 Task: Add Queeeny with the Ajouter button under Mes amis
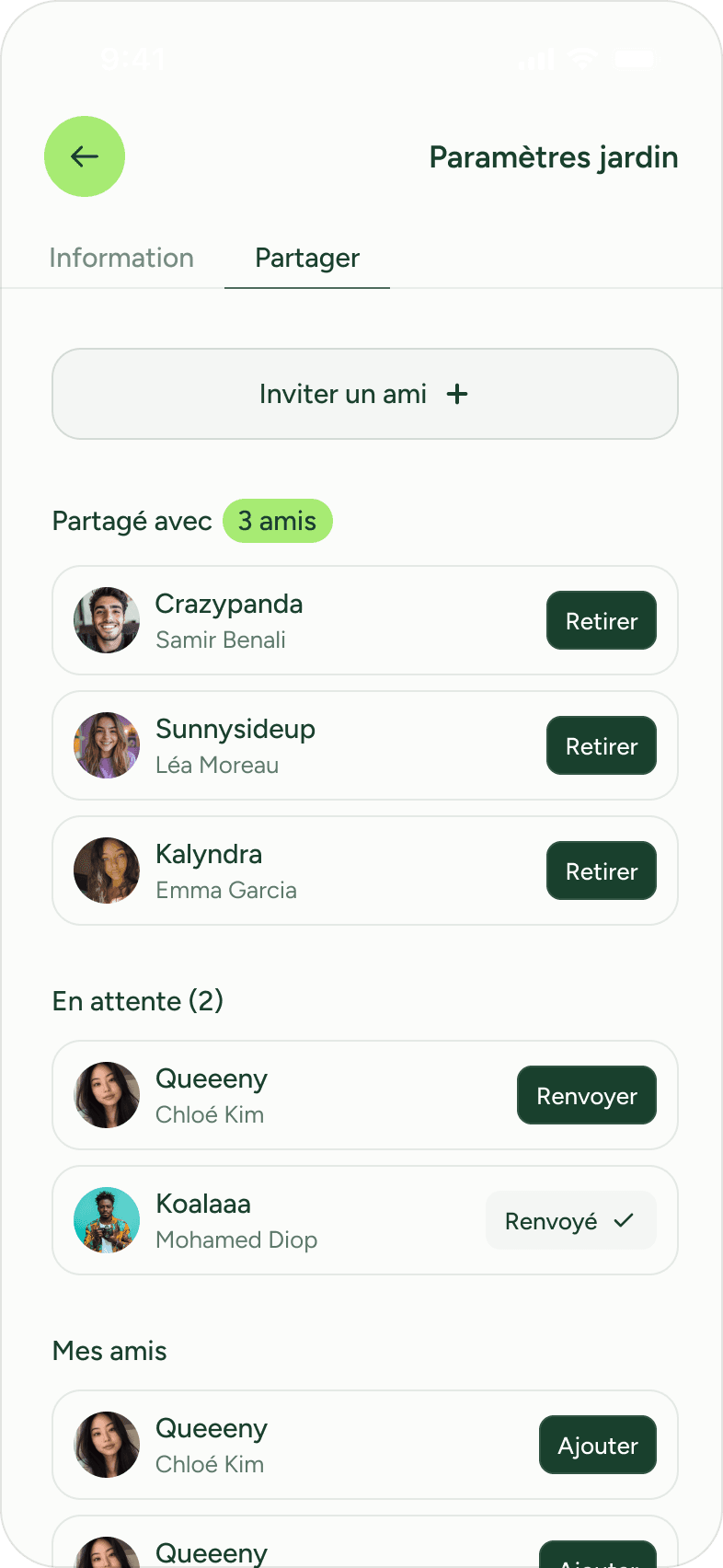coord(597,1446)
